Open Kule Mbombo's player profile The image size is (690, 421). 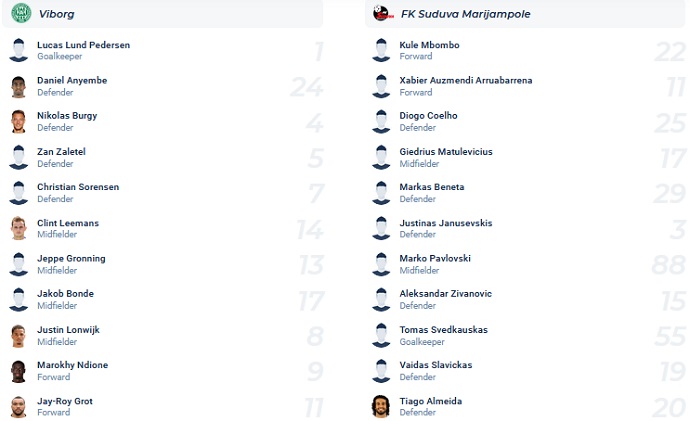[x=430, y=45]
